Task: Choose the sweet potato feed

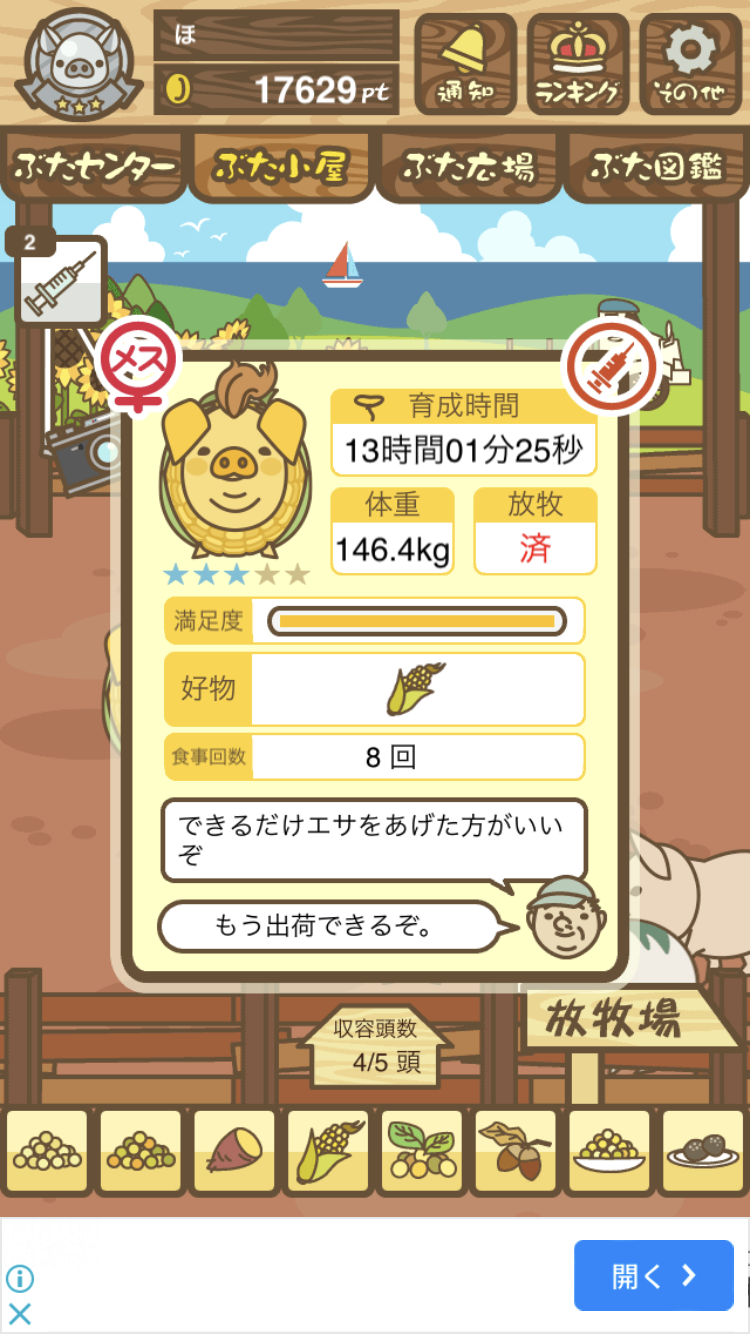Action: click(x=234, y=1152)
